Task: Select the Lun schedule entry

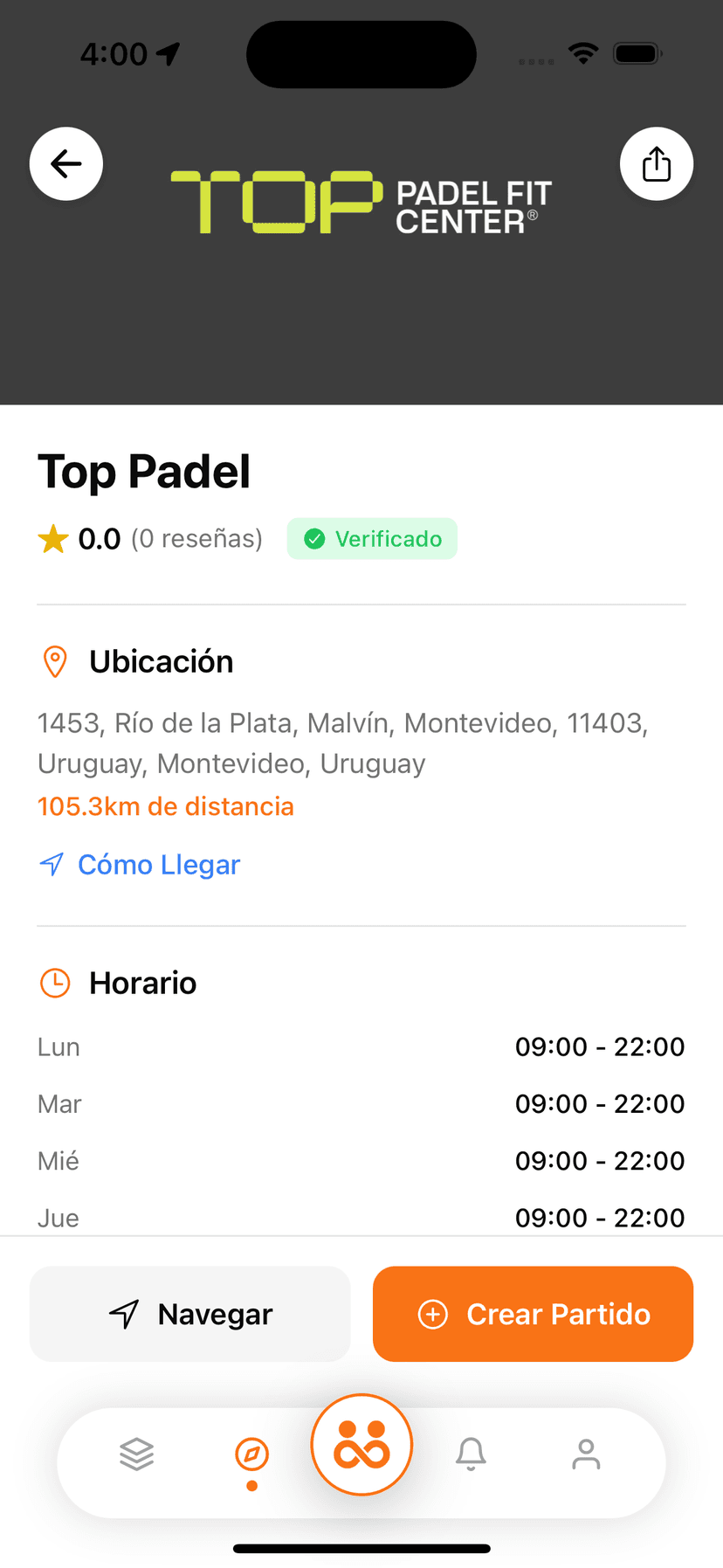Action: 361,1046
